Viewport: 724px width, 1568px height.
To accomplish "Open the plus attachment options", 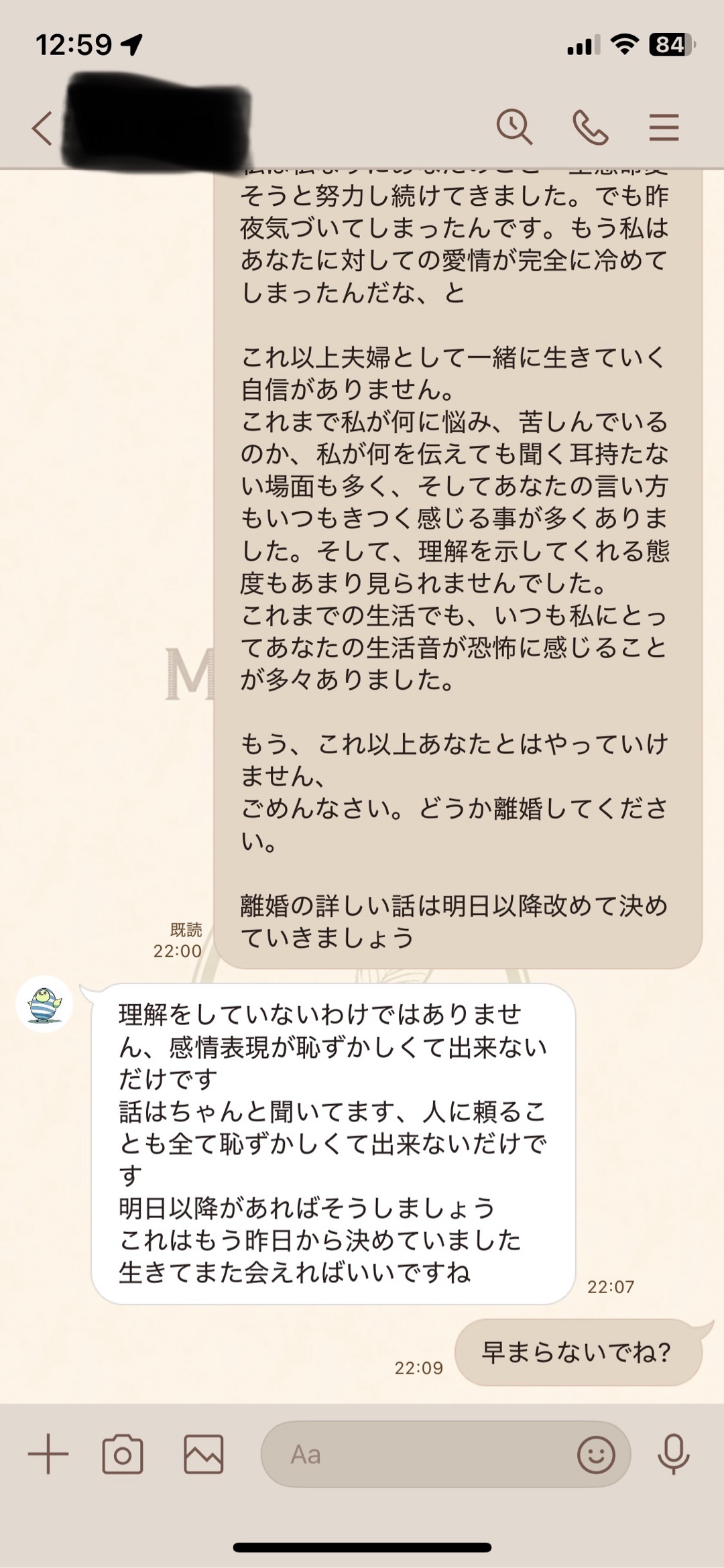I will coord(48,1454).
